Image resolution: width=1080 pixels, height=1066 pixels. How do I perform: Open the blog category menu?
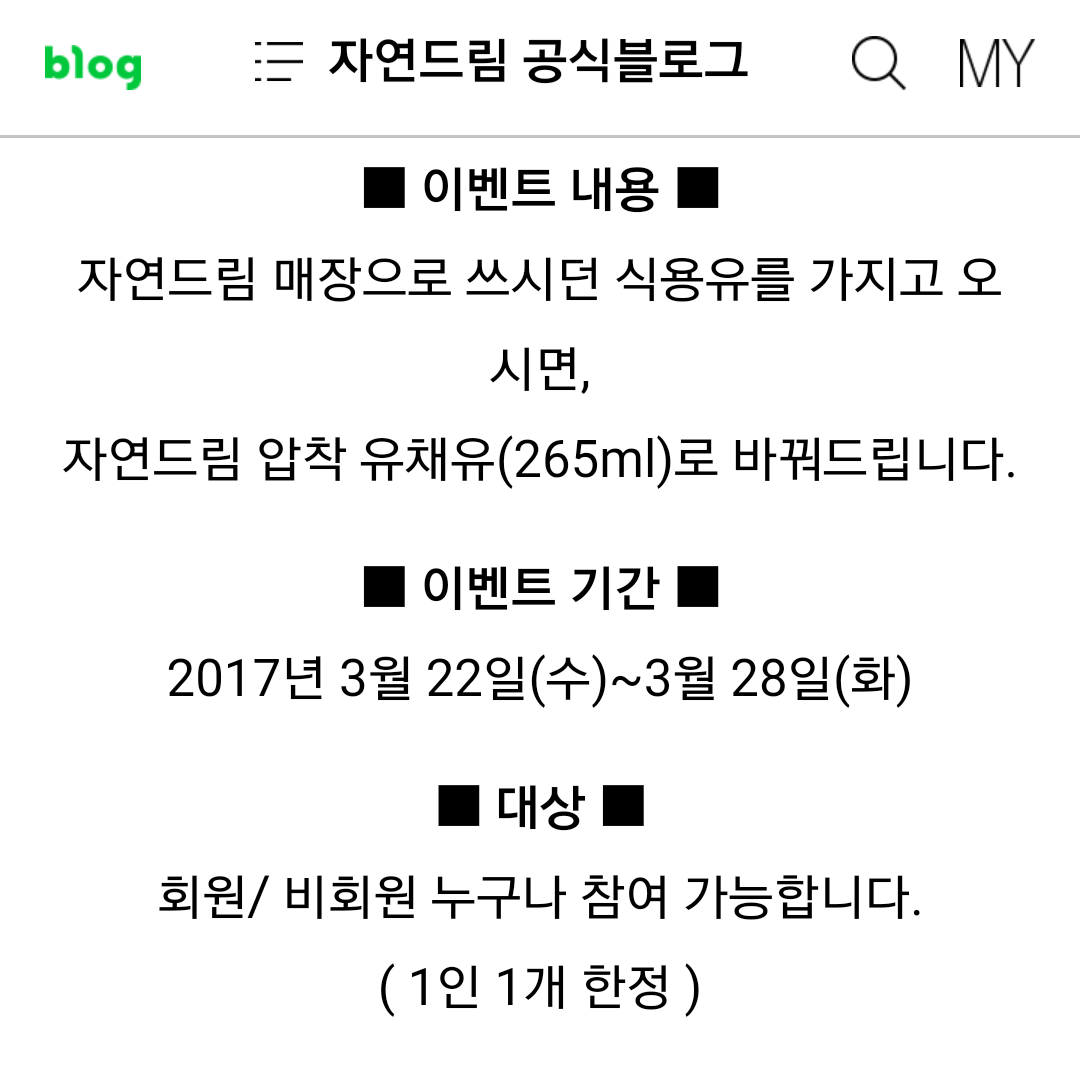click(x=279, y=62)
